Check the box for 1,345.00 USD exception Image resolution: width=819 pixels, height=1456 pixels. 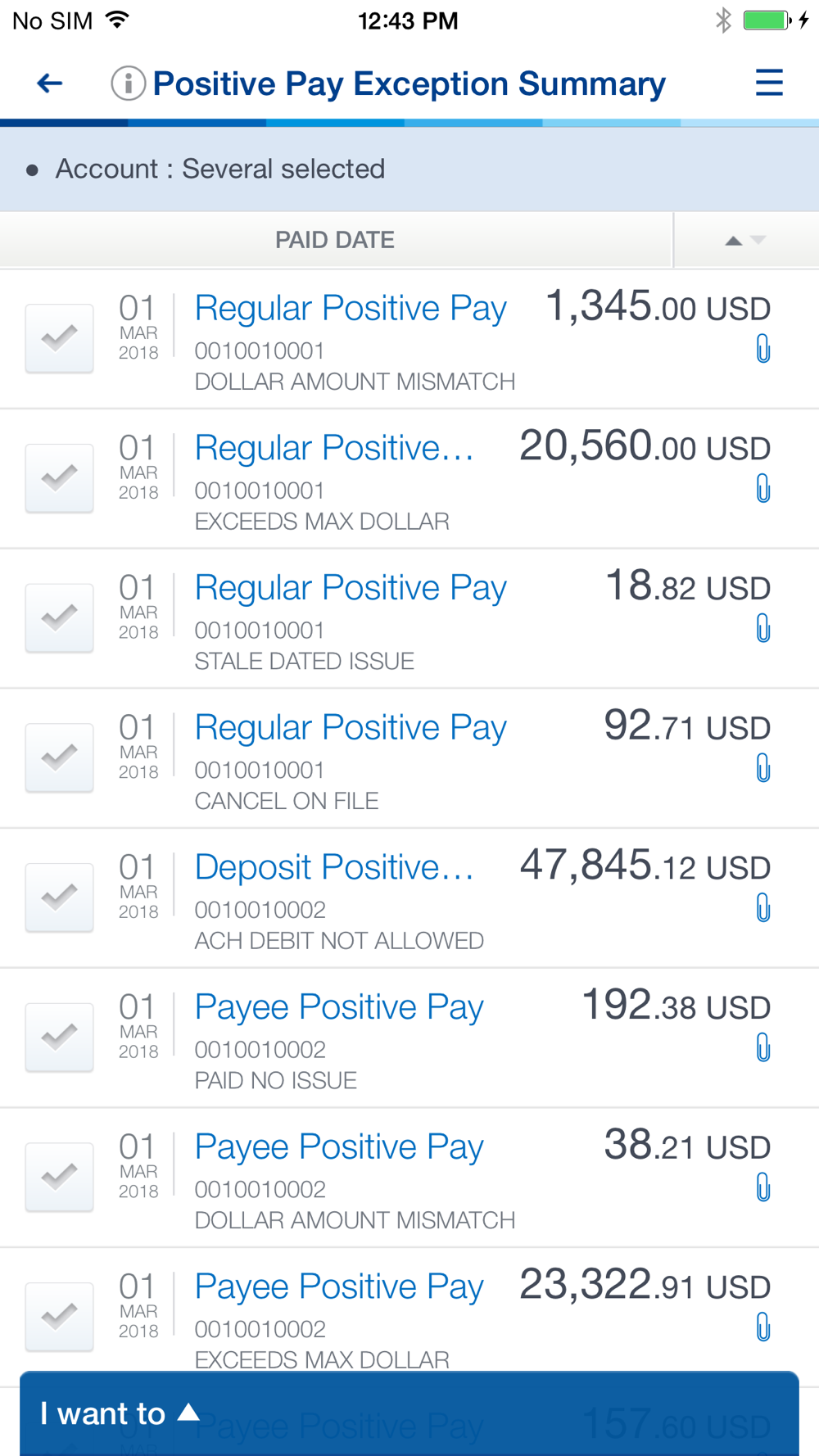(x=59, y=339)
